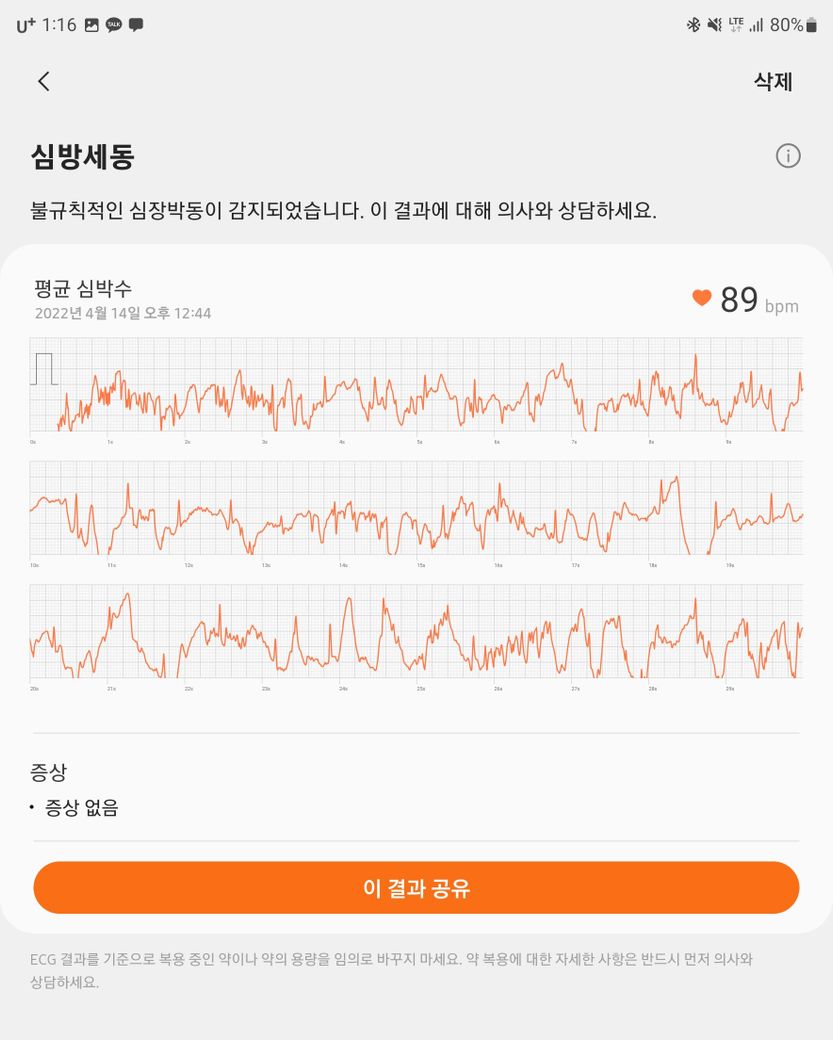The height and width of the screenshot is (1040, 833).
Task: Open the info icon next to 심방세동
Action: coord(788,156)
